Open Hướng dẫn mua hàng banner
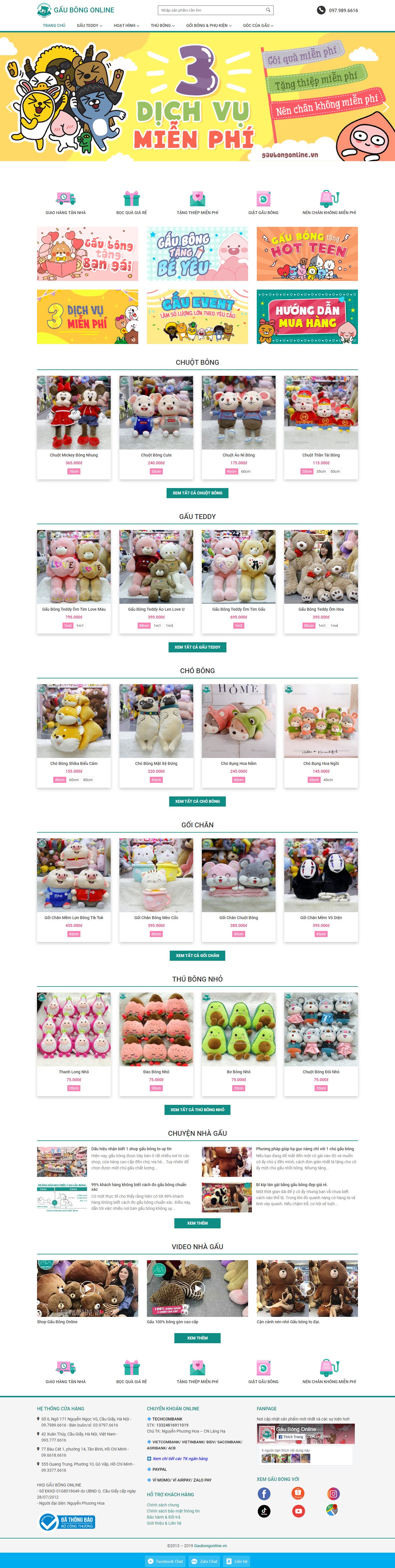The image size is (395, 1568). tap(307, 316)
